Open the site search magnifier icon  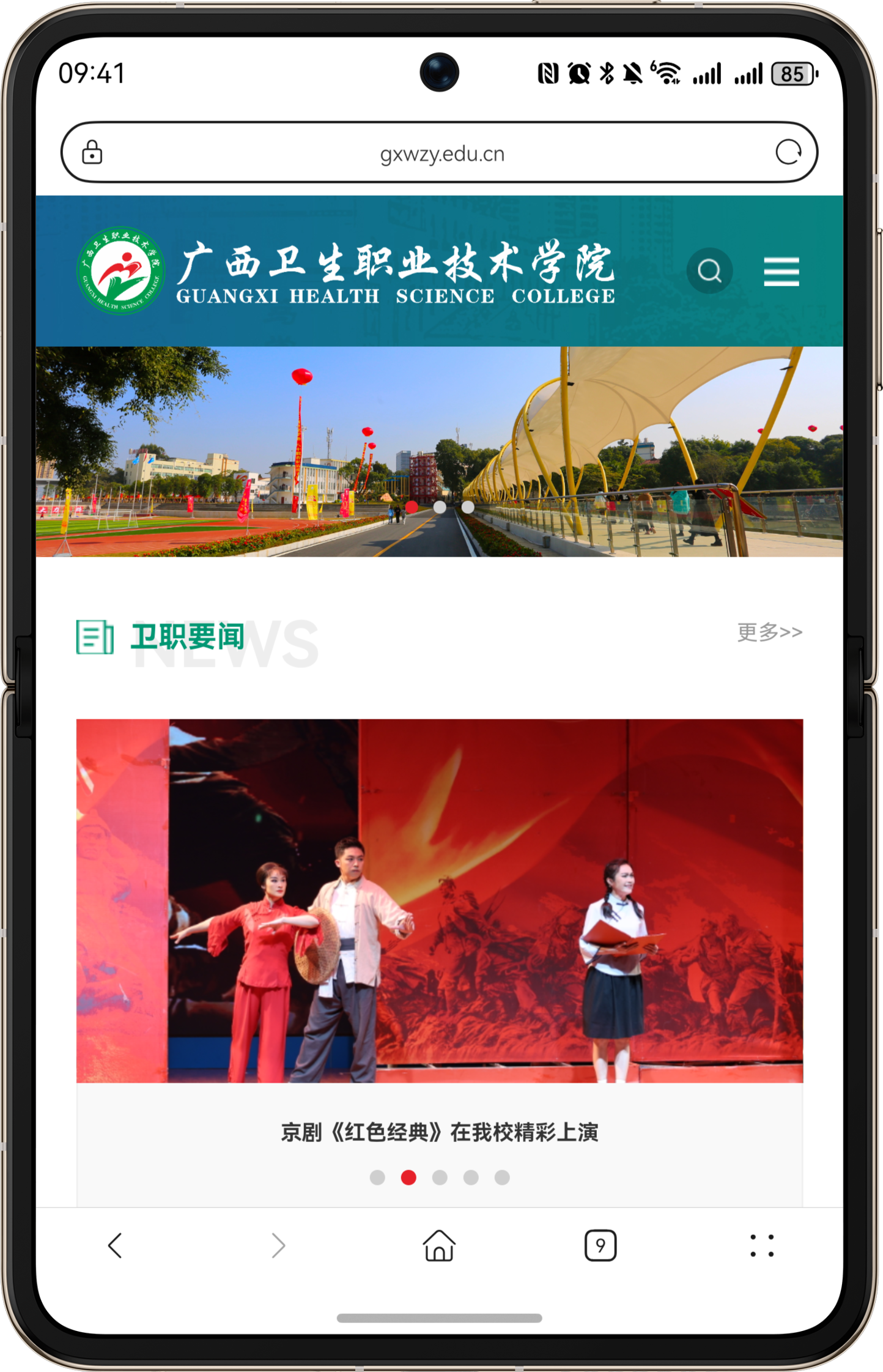pos(709,270)
